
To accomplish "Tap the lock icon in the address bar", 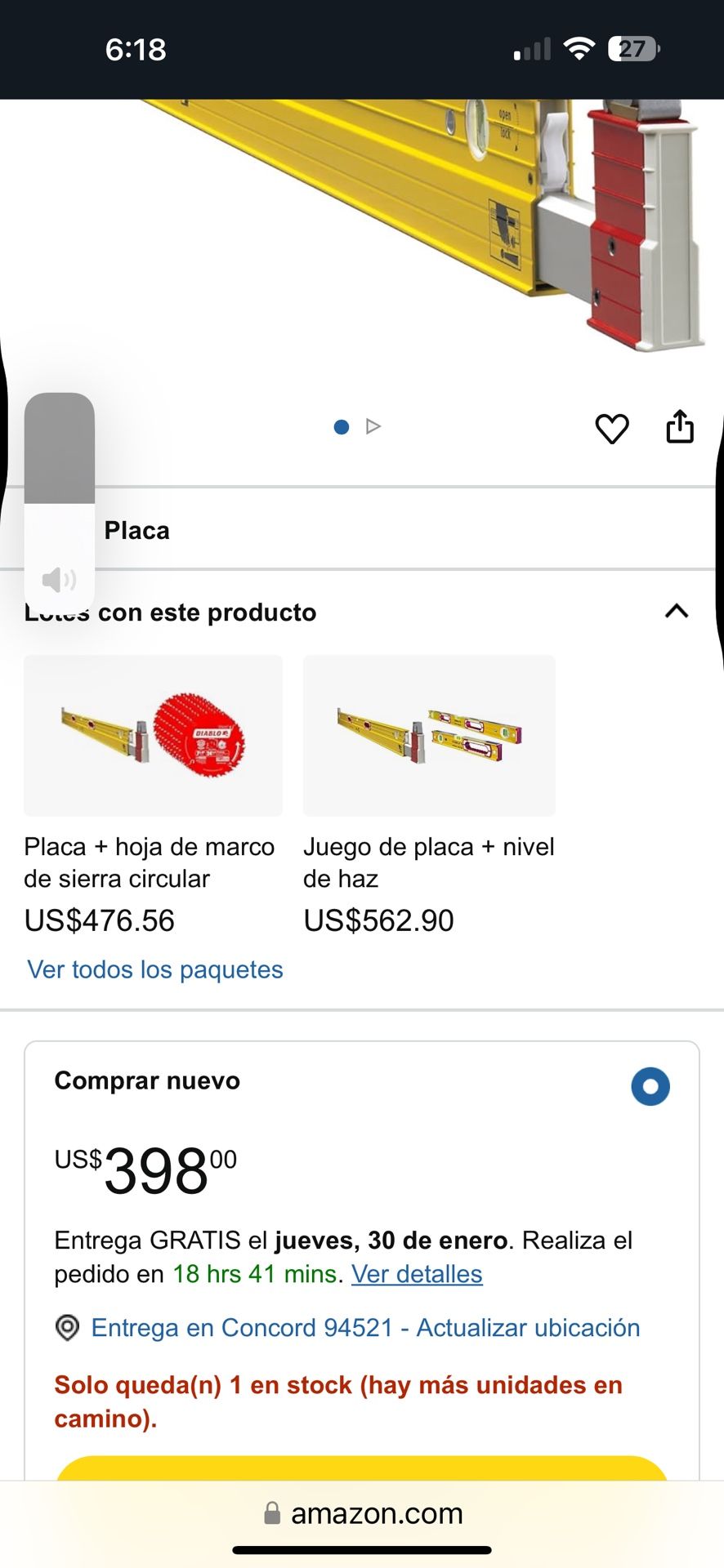I will pos(272,1512).
